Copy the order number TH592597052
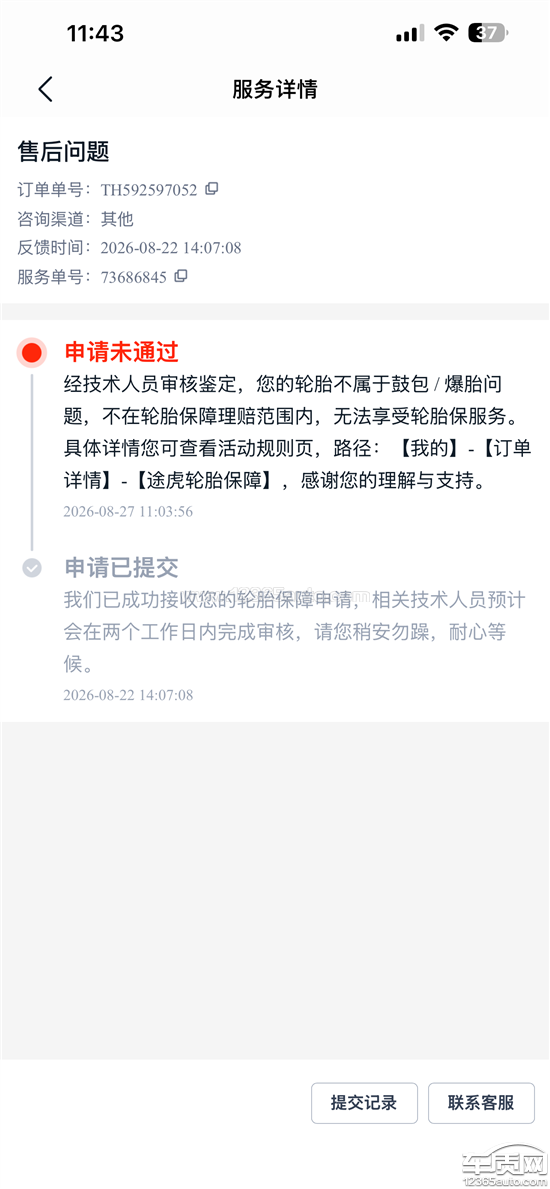Image resolution: width=550 pixels, height=1189 pixels. [212, 188]
